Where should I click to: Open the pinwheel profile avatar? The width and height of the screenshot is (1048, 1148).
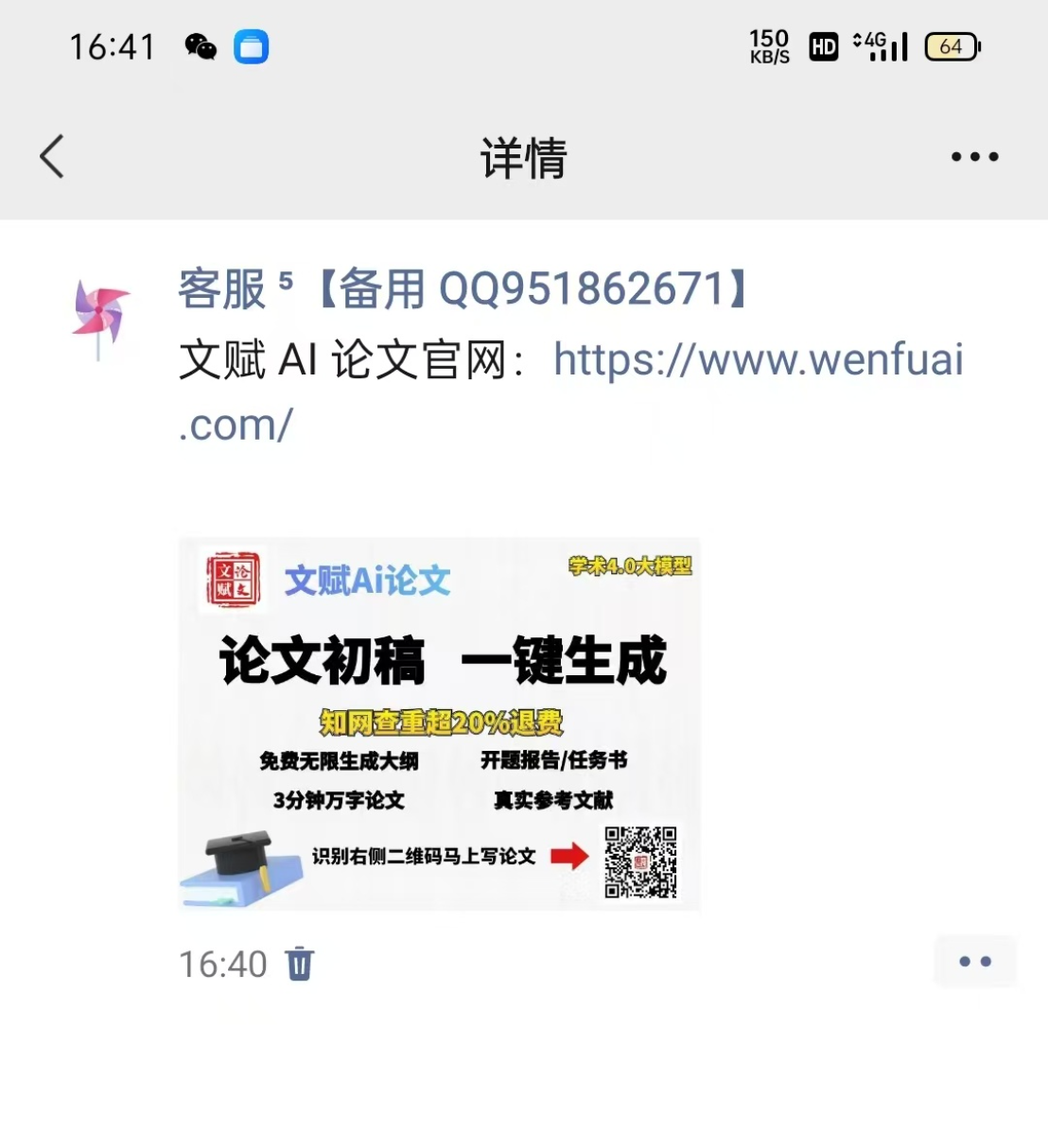[x=100, y=315]
